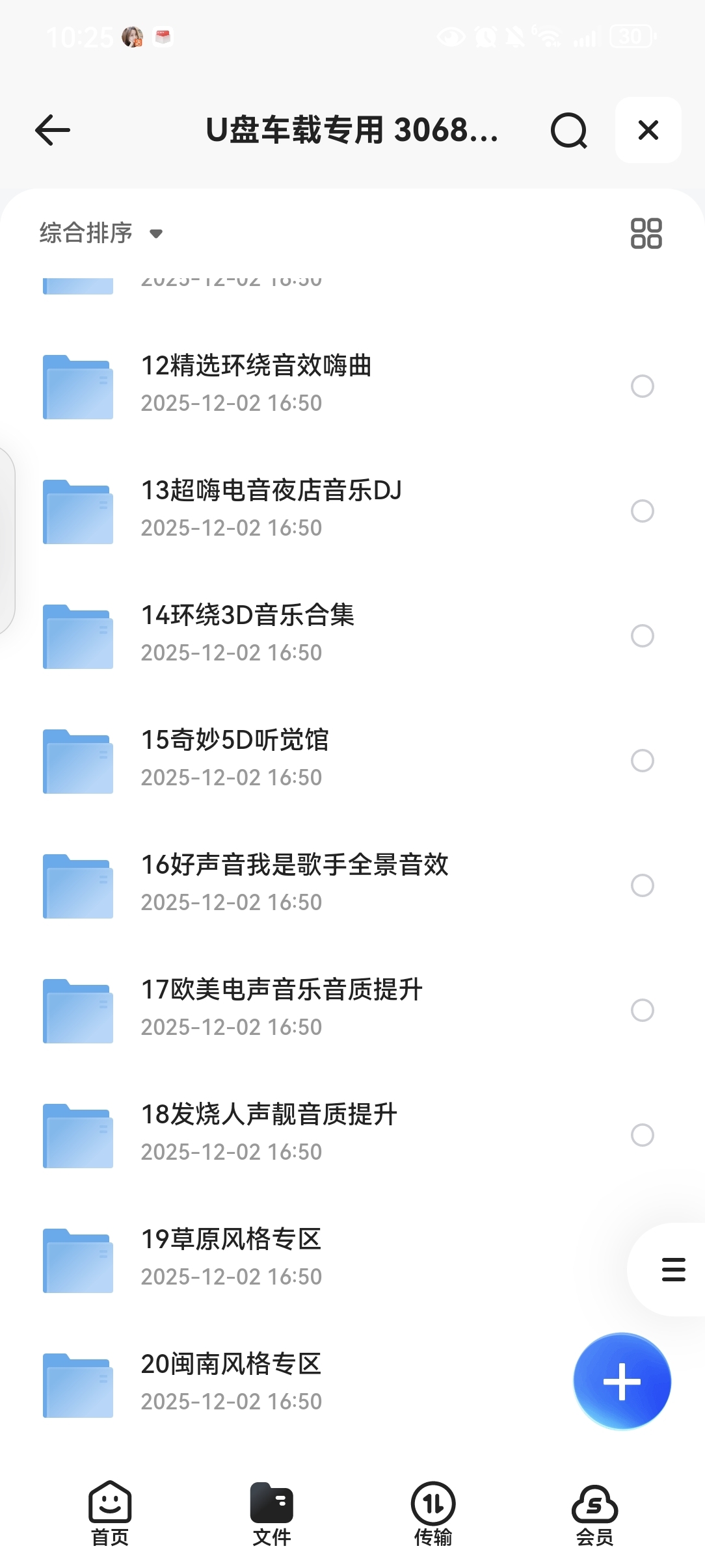Select the circle for 17欧美电声音乐音质提升
Viewport: 705px width, 1568px height.
(x=642, y=1010)
